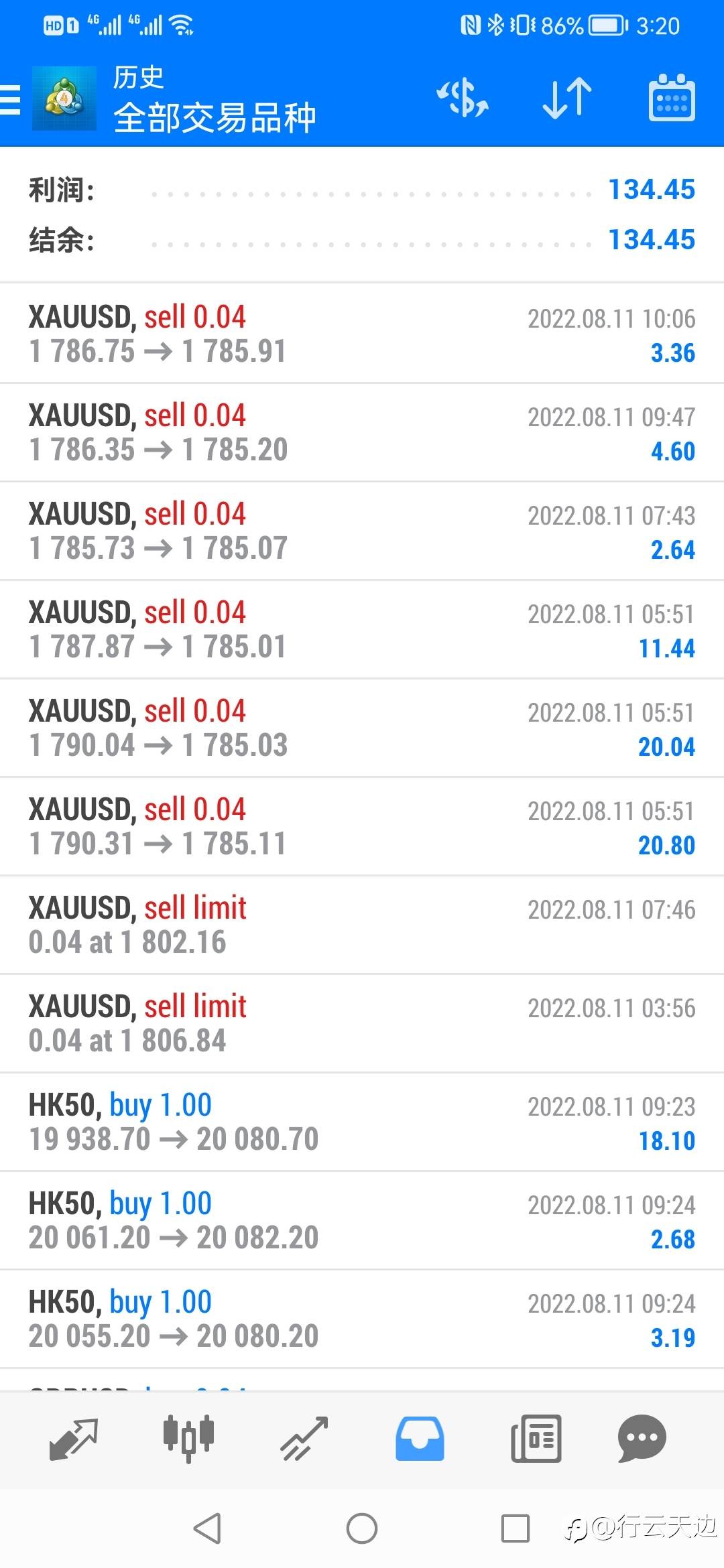Go to the system home screen

362,1528
